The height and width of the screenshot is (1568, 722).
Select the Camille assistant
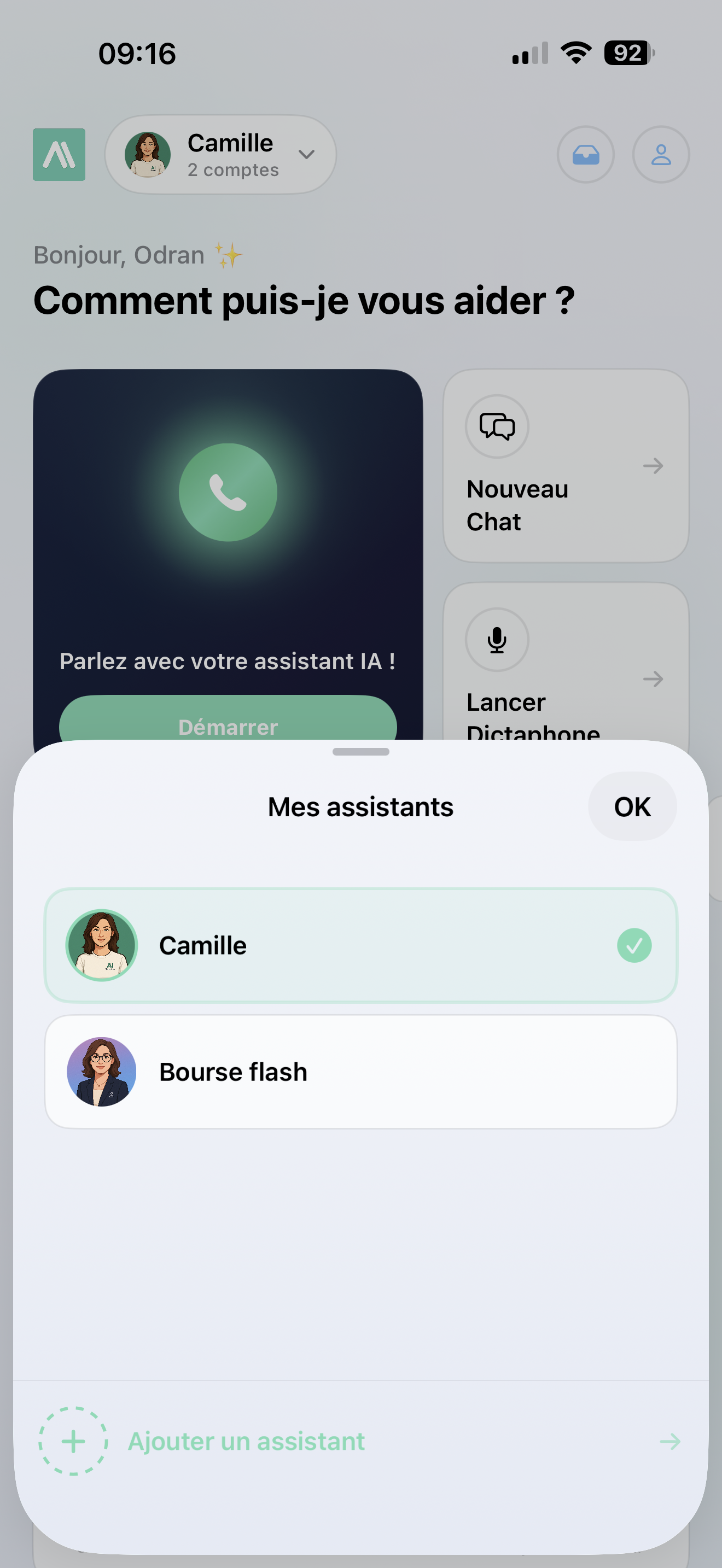coord(360,945)
